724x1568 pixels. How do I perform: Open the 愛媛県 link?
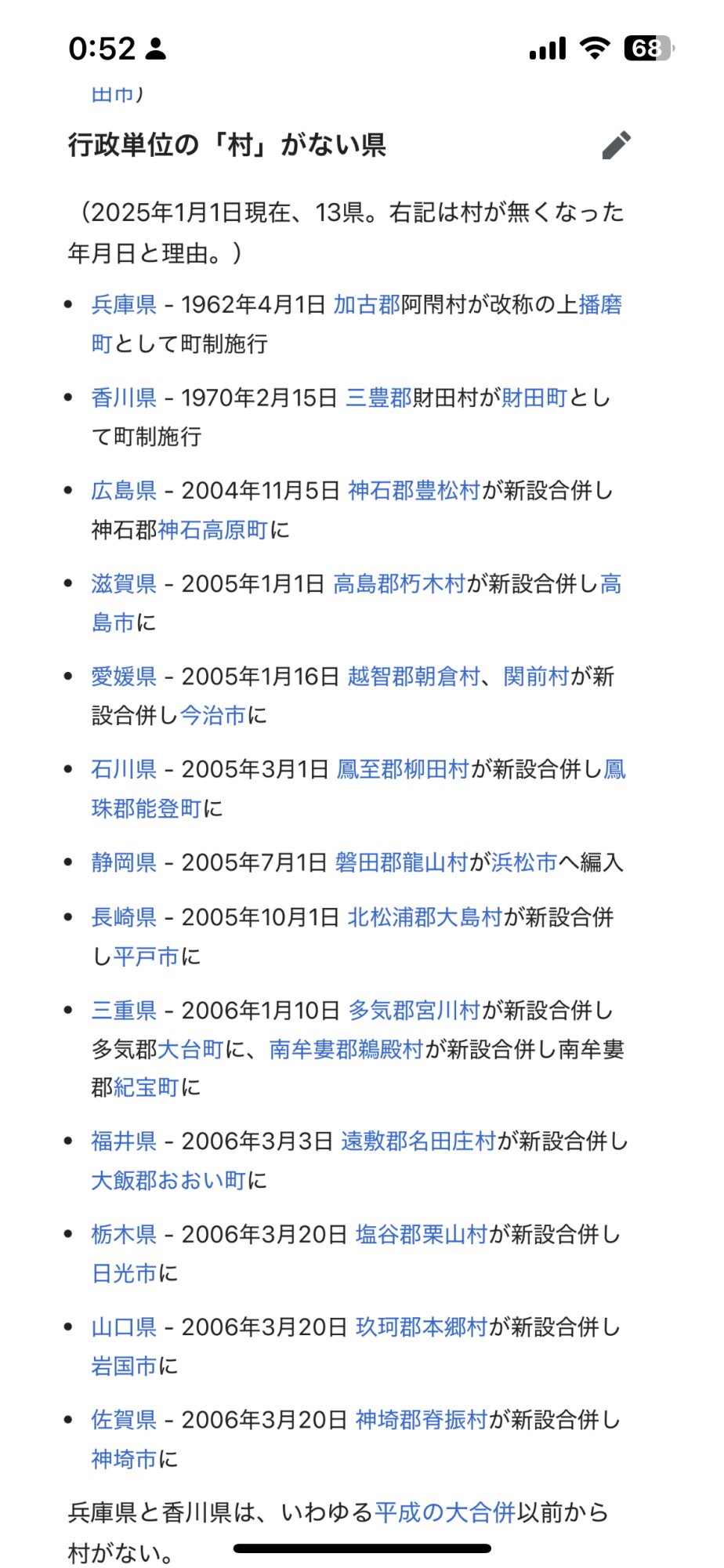click(x=124, y=677)
